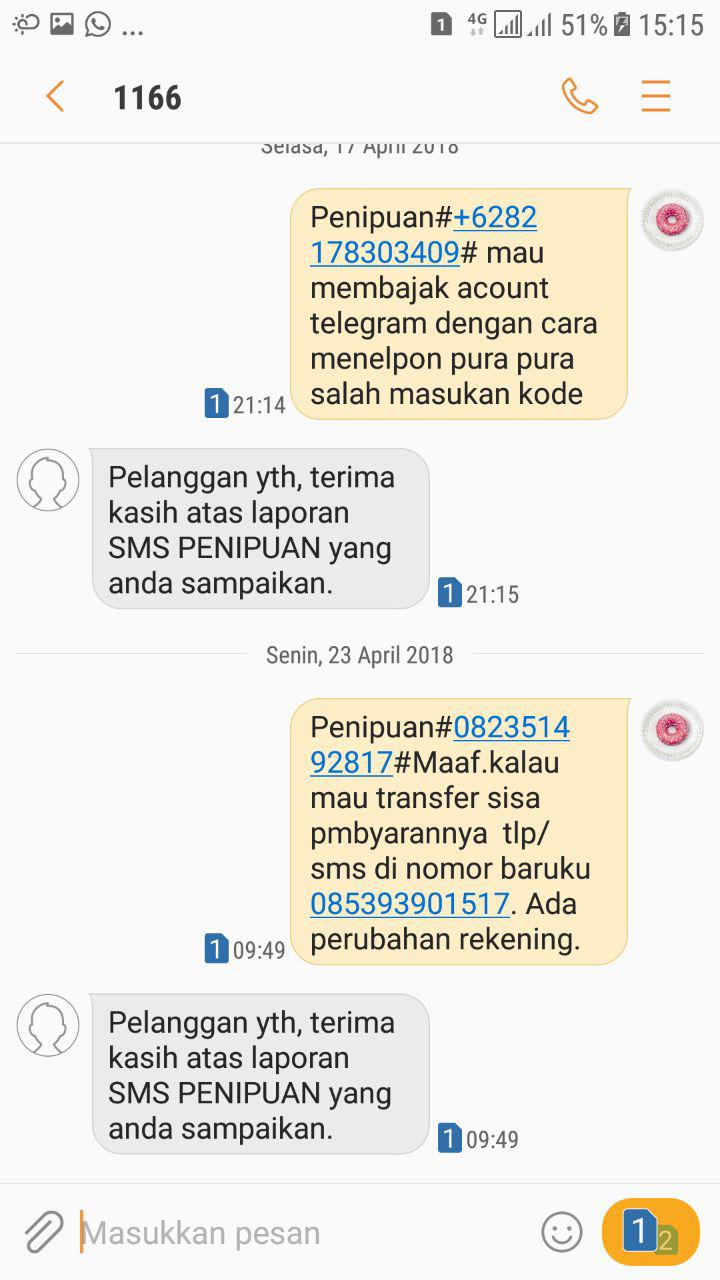Open the linked number 085393901517

click(x=410, y=904)
